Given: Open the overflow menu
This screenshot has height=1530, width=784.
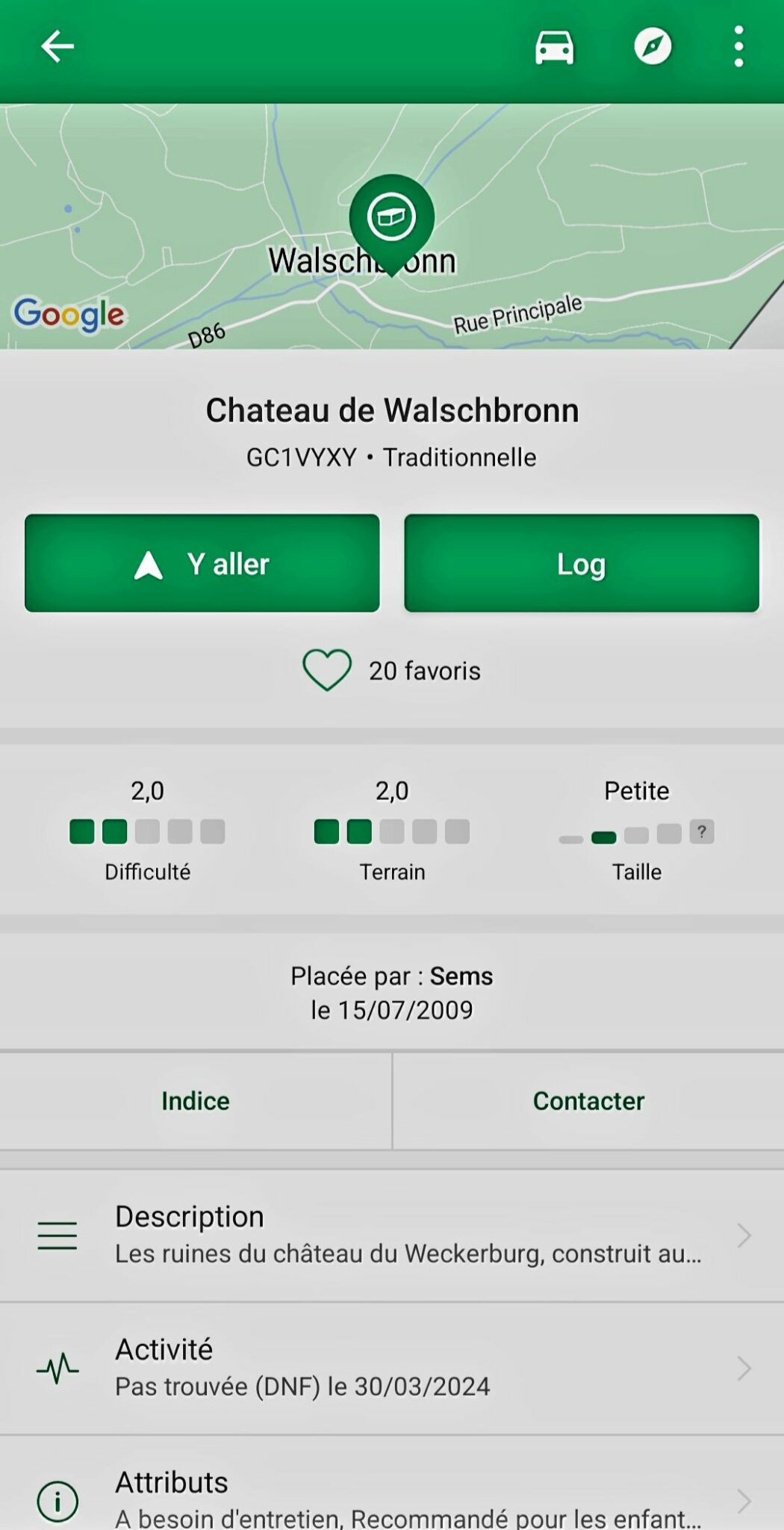Looking at the screenshot, I should pos(738,46).
